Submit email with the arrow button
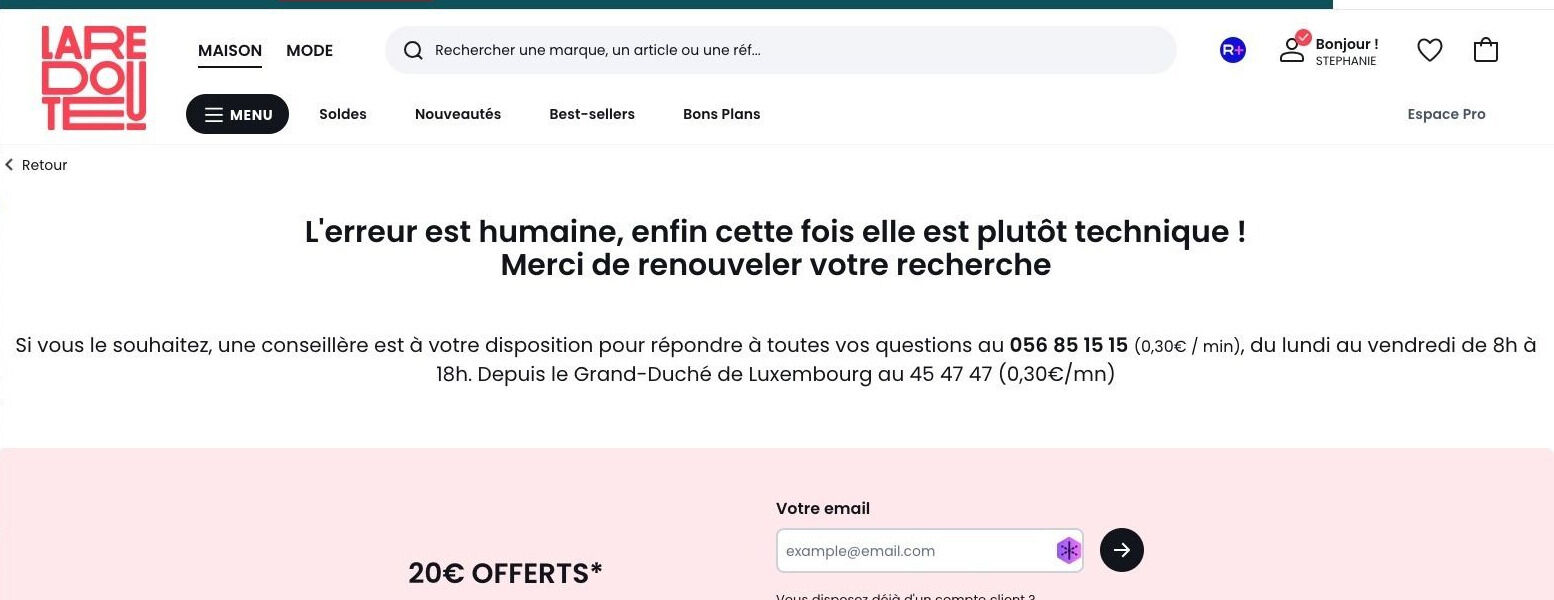The height and width of the screenshot is (600, 1554). point(1121,550)
